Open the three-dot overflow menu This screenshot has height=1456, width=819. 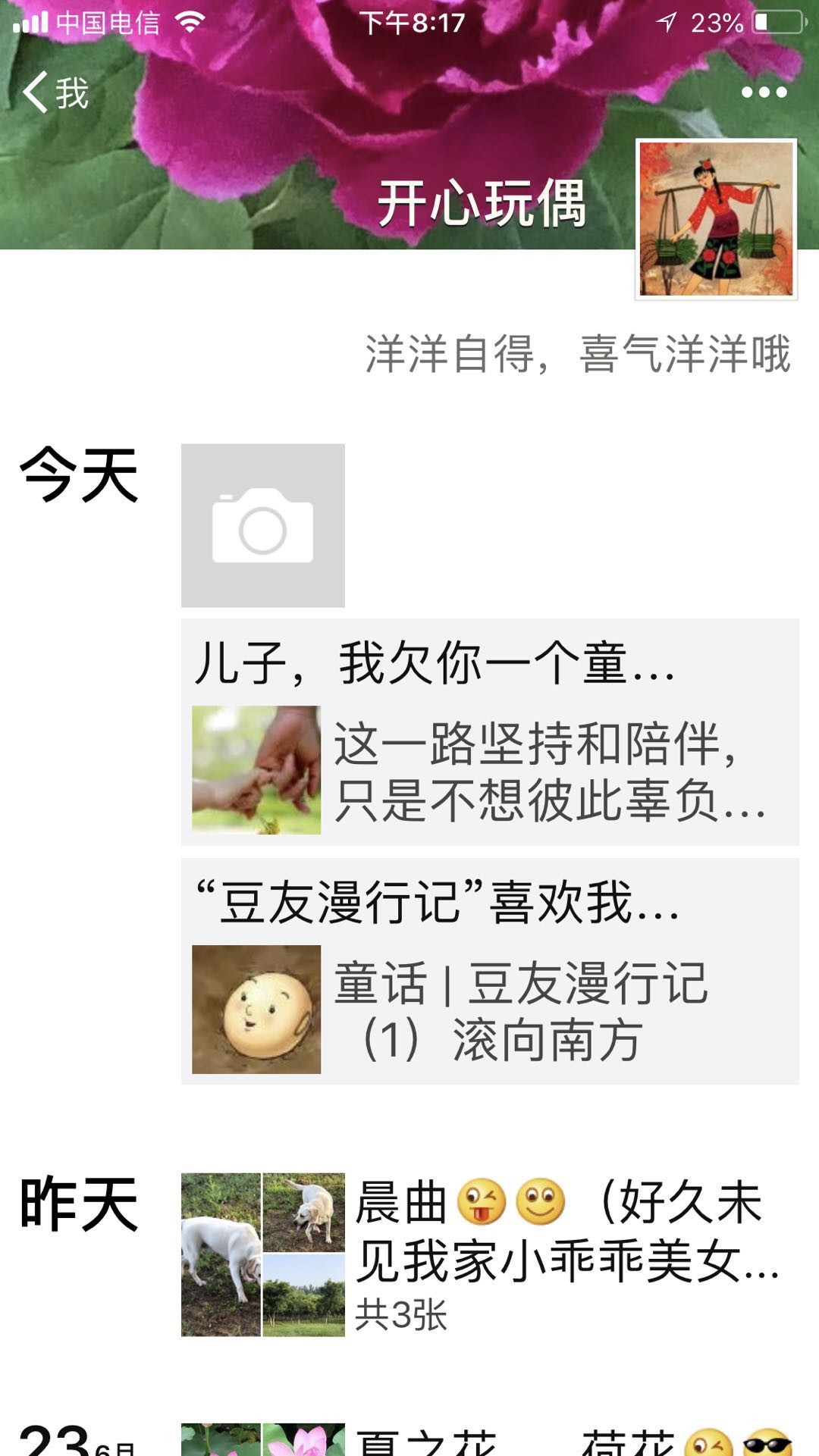pos(764,92)
